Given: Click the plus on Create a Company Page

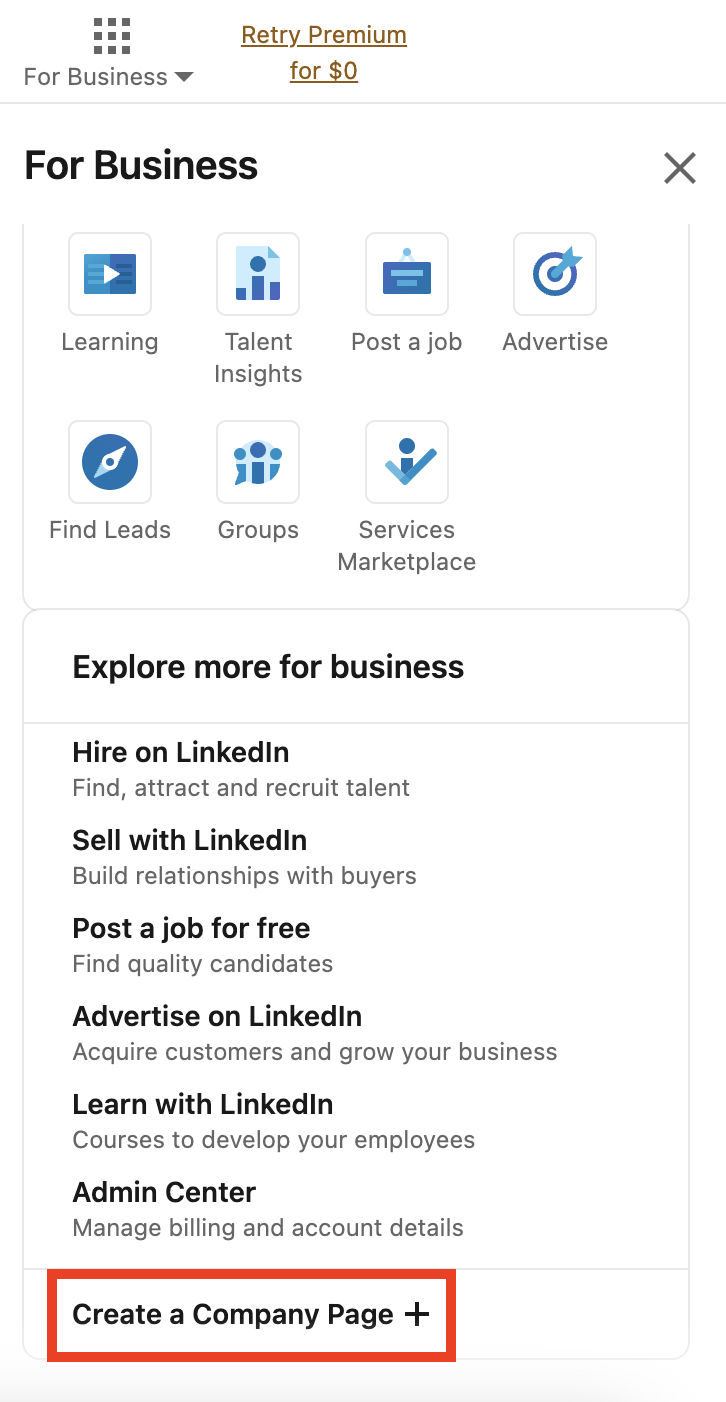Looking at the screenshot, I should pyautogui.click(x=418, y=1314).
